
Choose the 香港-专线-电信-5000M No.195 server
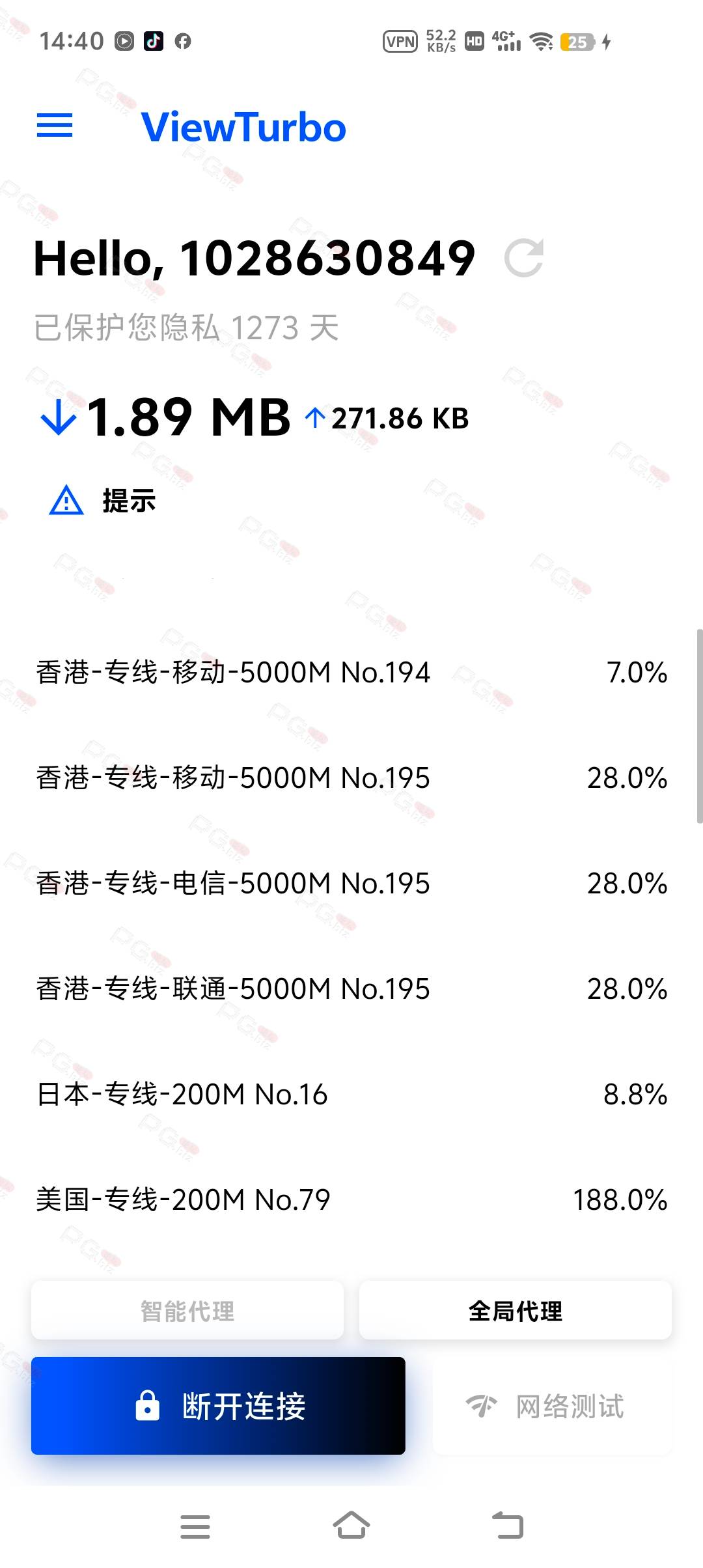pos(351,883)
